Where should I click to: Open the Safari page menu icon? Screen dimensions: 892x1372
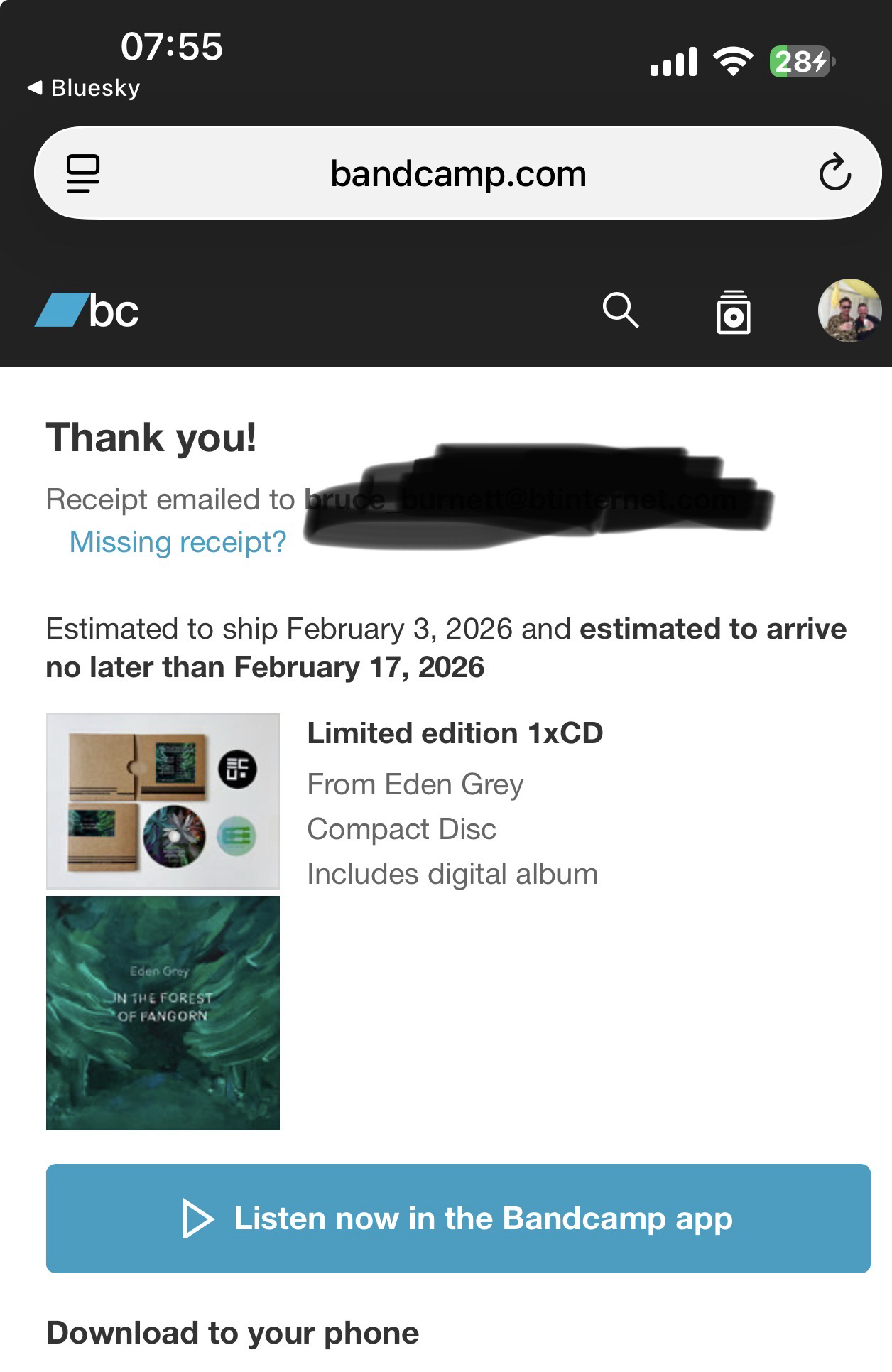pos(83,173)
